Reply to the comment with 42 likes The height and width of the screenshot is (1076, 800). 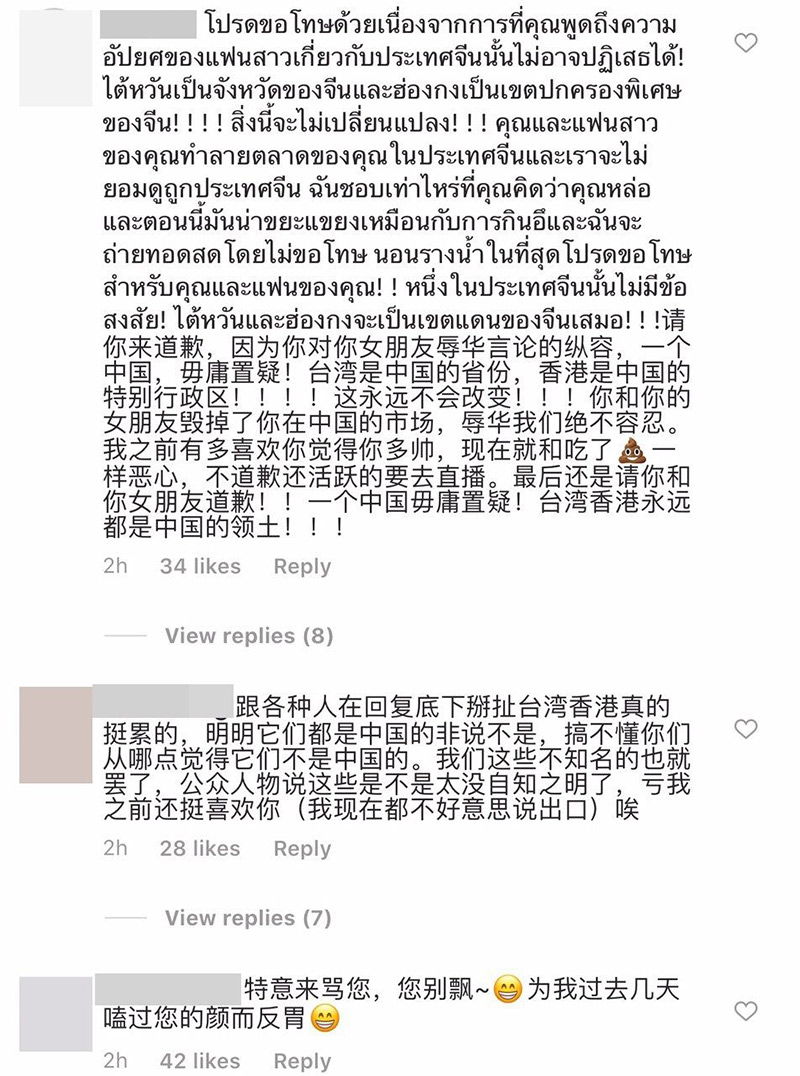coord(301,1060)
